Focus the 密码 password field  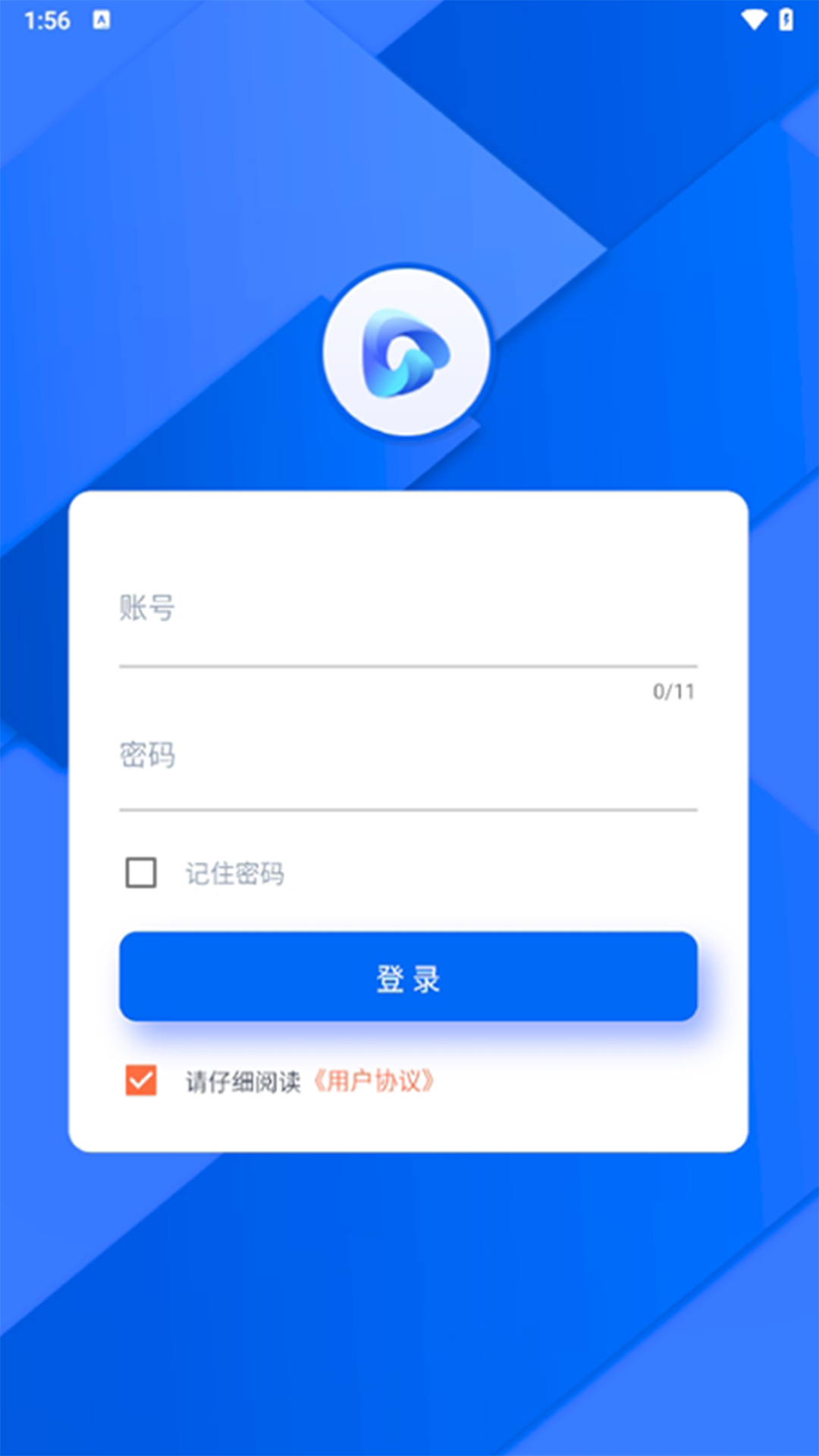point(408,757)
